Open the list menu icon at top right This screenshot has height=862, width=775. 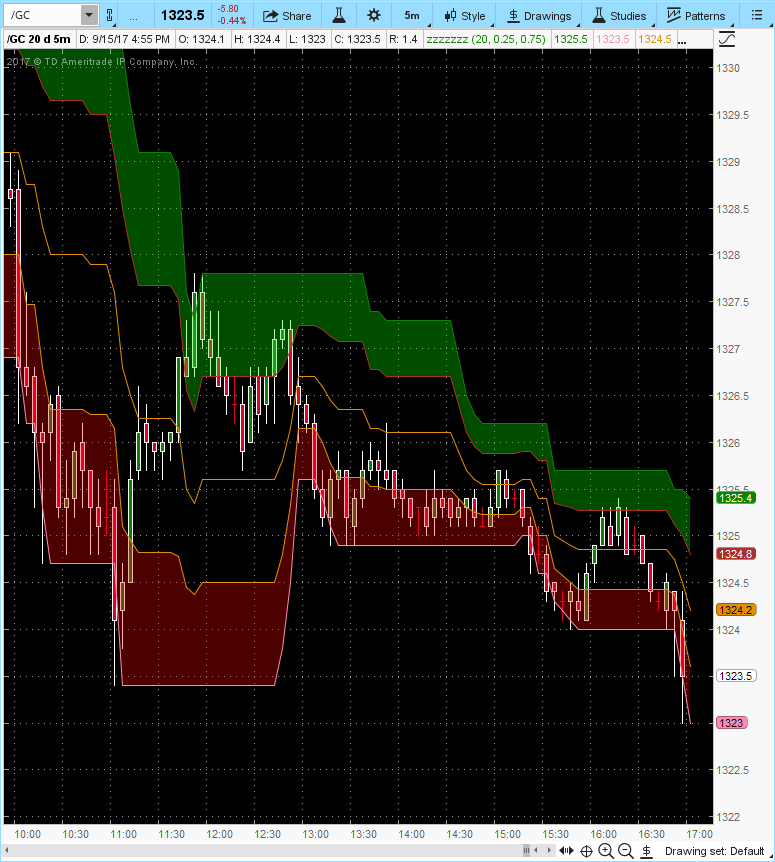(x=757, y=15)
